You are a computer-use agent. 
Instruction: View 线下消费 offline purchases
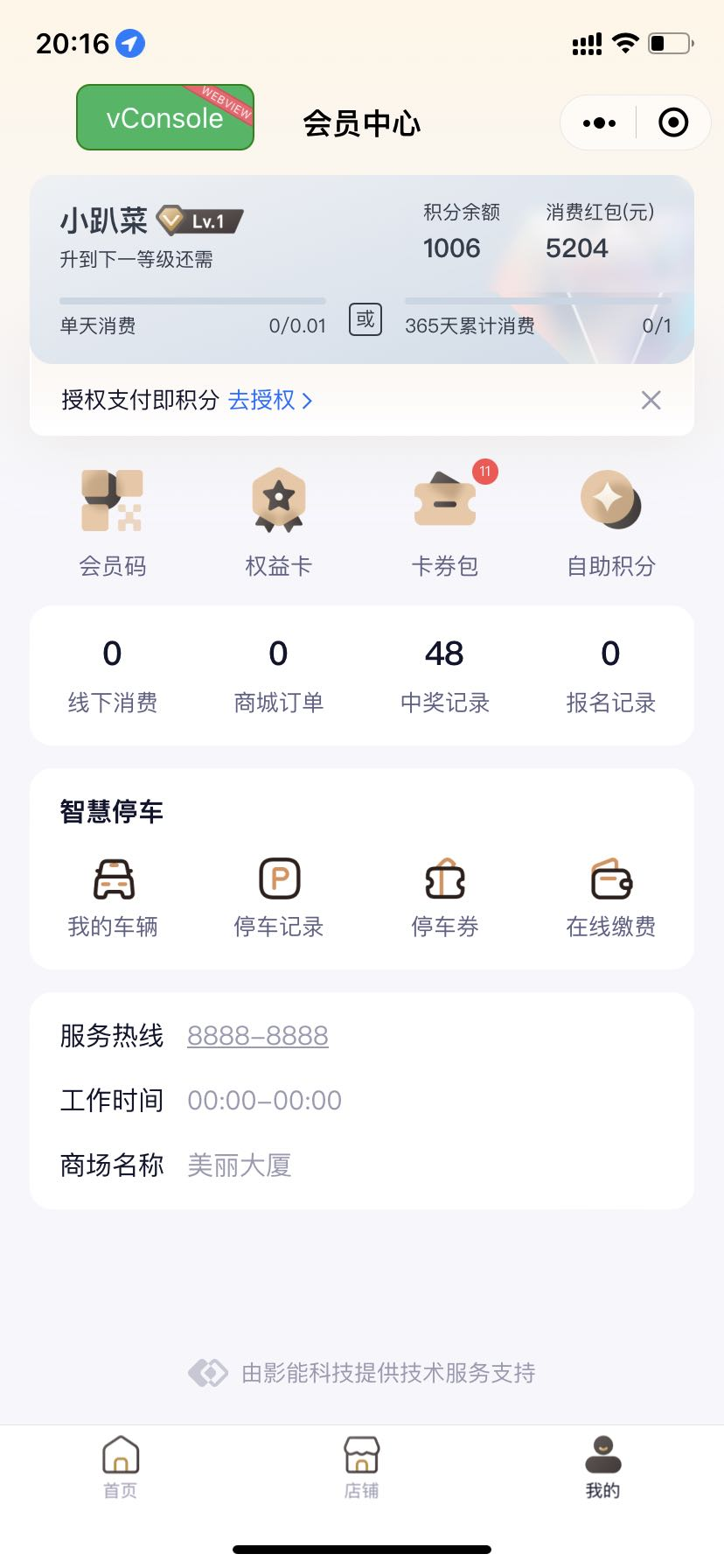tap(113, 675)
